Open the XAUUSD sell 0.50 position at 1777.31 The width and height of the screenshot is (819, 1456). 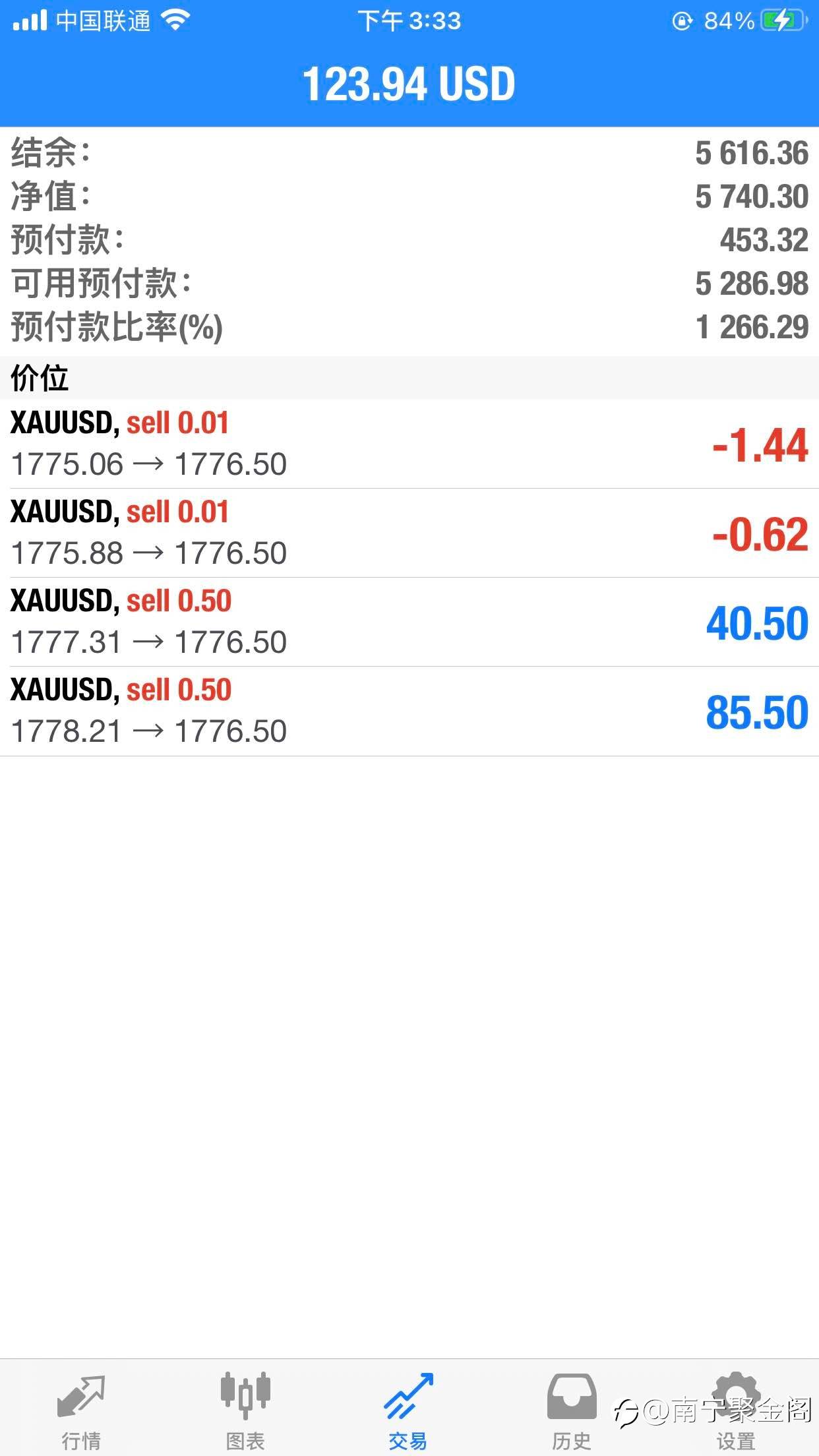click(x=409, y=622)
